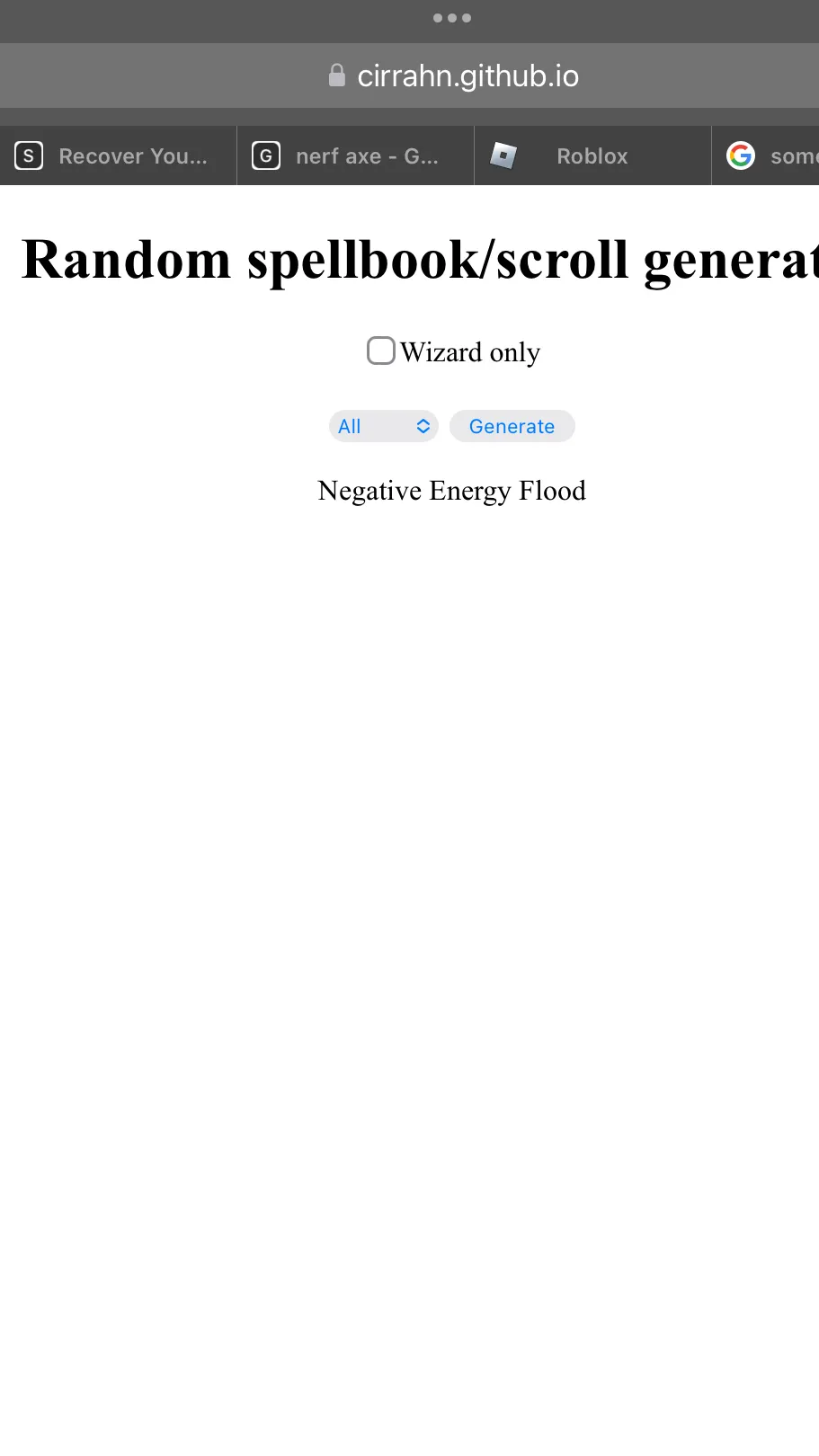The height and width of the screenshot is (1456, 819).
Task: Switch to the Recover You... tab
Action: [118, 156]
